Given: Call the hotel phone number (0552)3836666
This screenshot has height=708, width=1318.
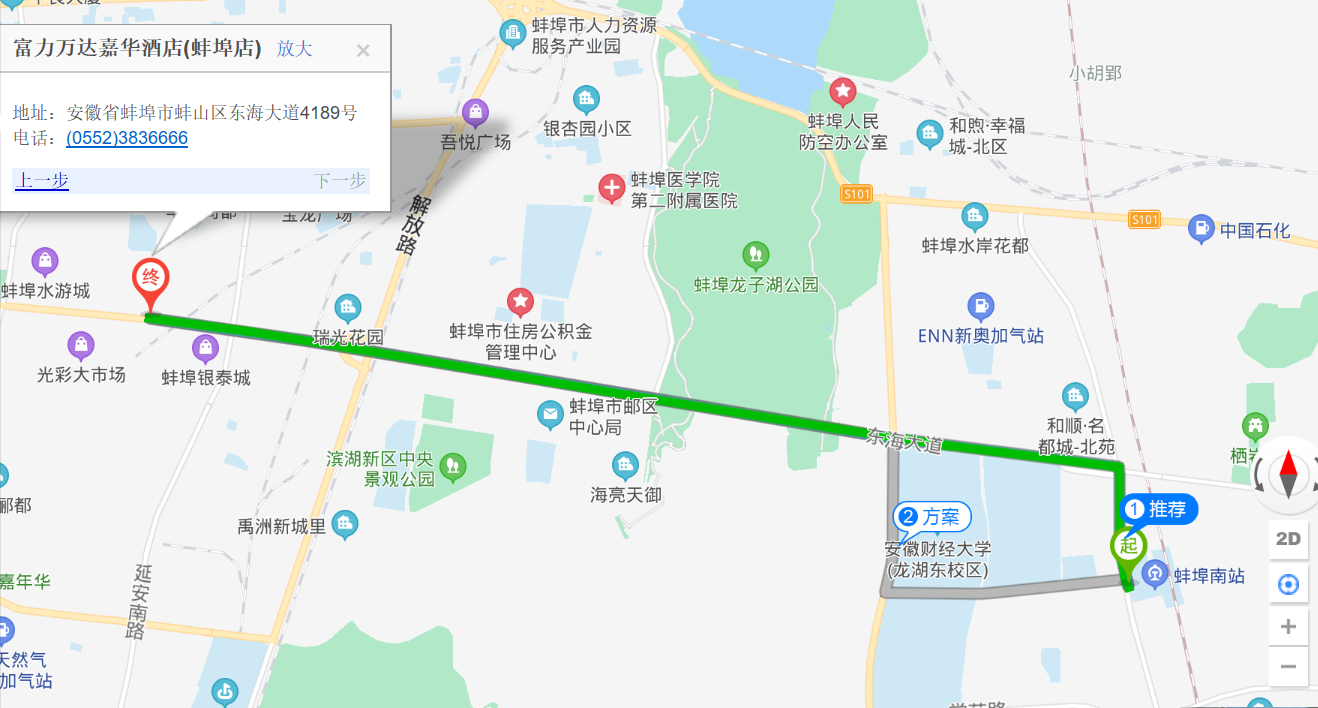Looking at the screenshot, I should tap(127, 138).
